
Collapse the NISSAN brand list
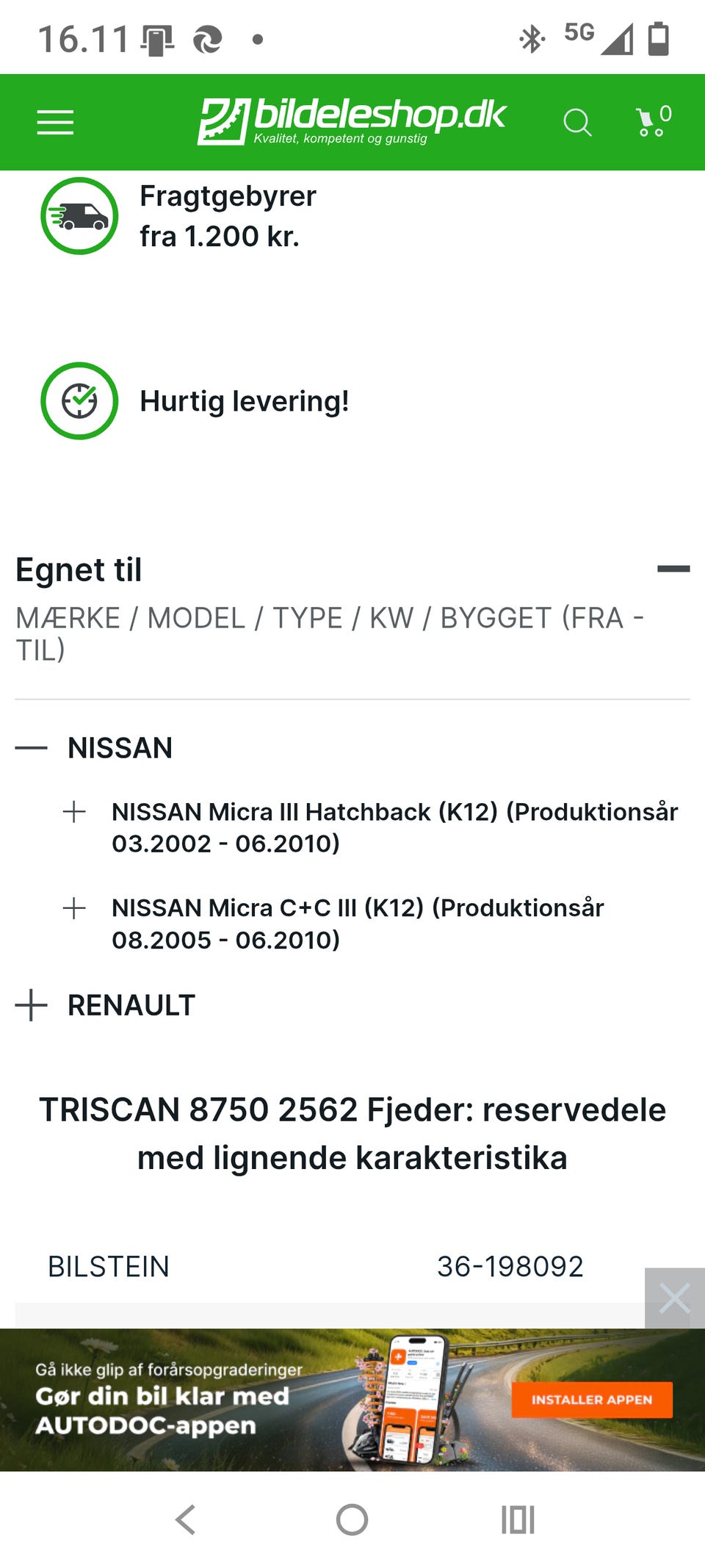tap(31, 748)
